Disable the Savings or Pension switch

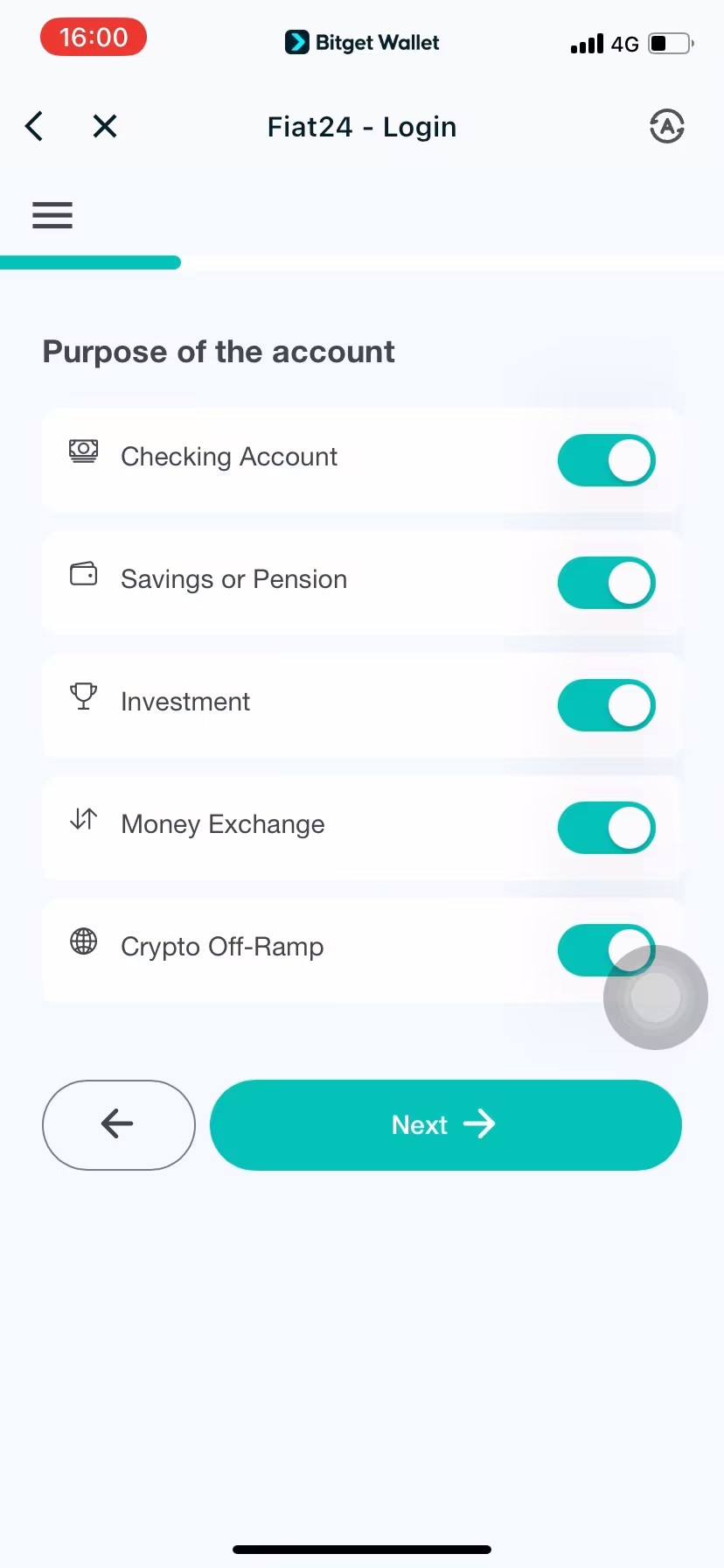click(606, 583)
